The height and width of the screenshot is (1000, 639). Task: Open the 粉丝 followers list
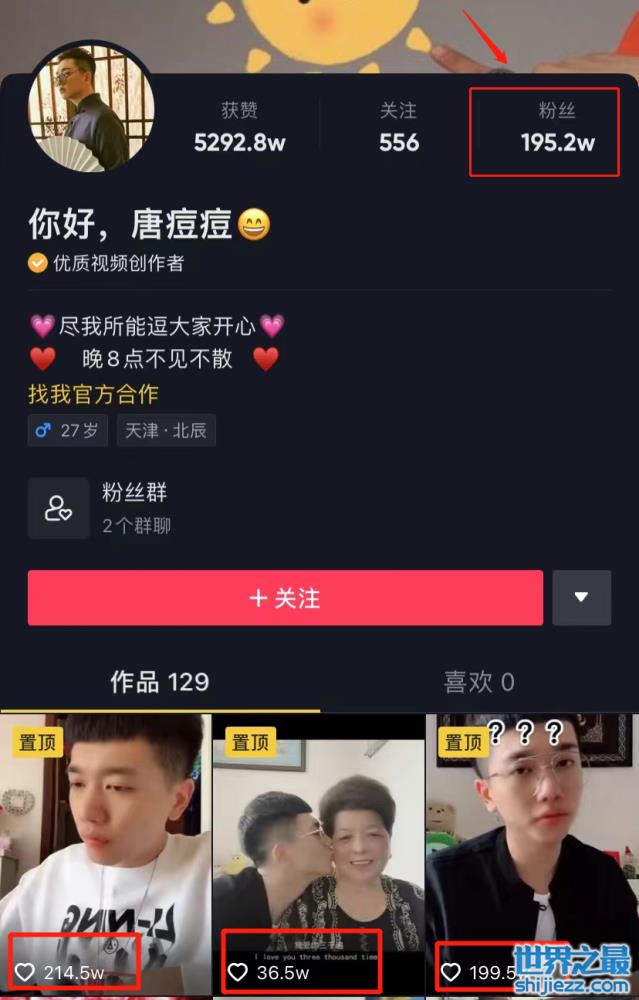557,129
